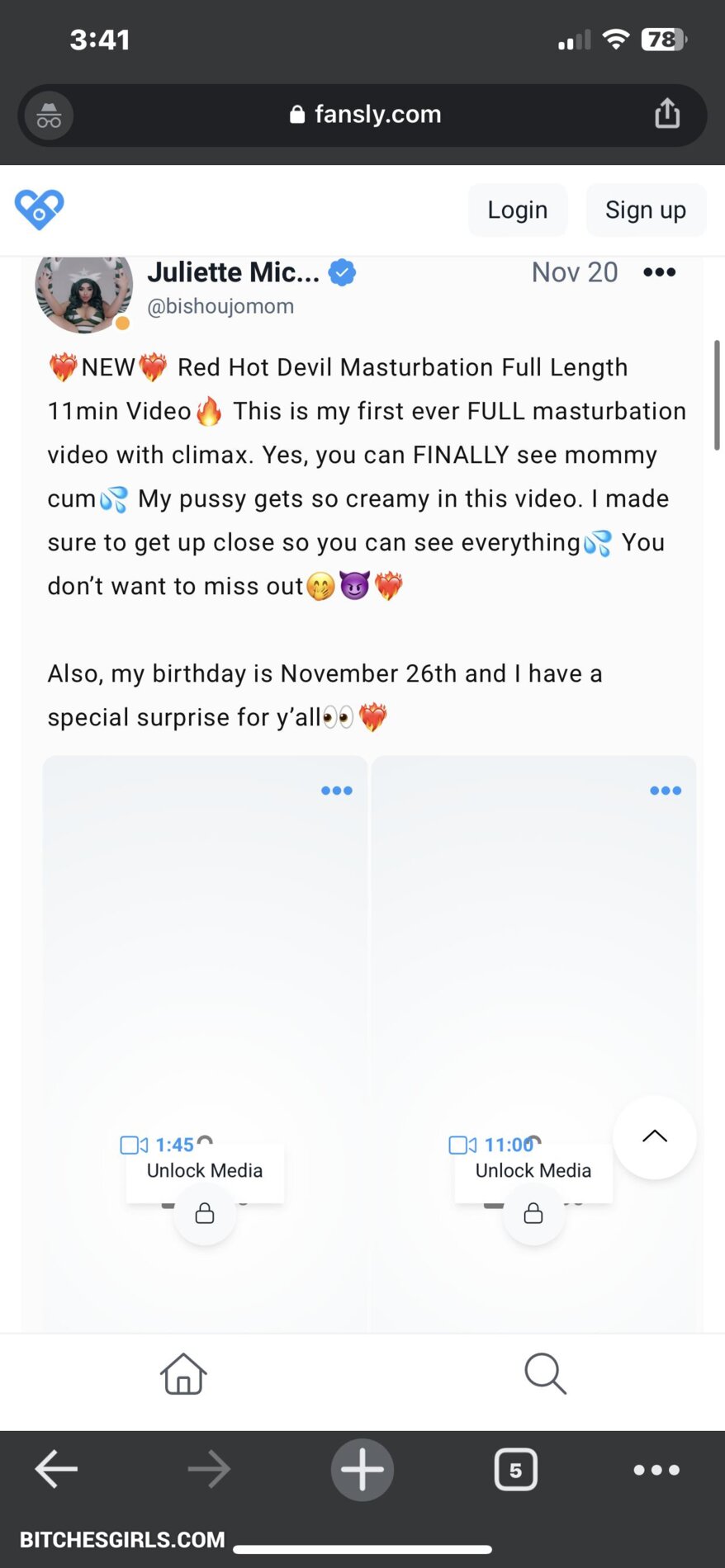Unlock the 1:45 video media
725x1568 pixels.
(x=205, y=1170)
